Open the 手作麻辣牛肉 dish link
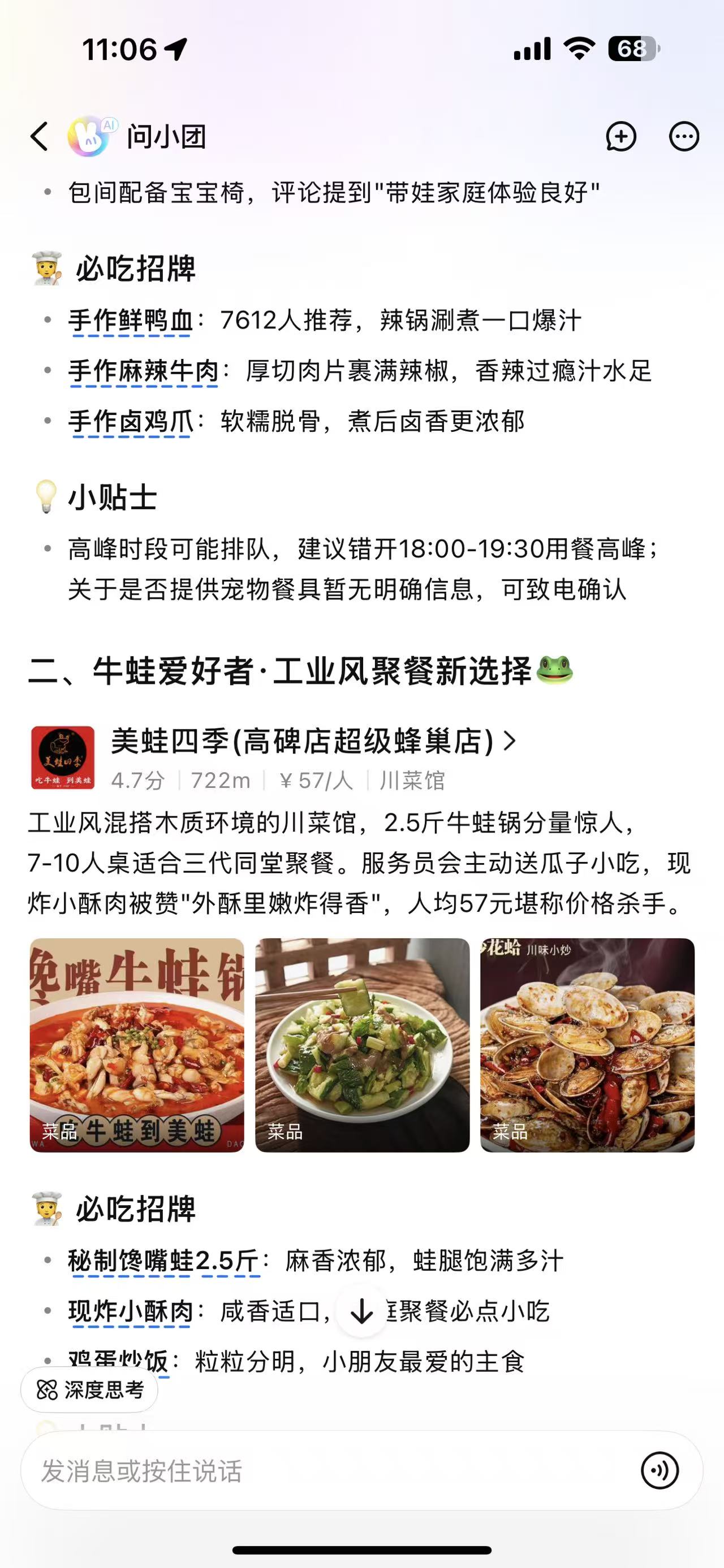Screen dimensions: 724x1568 (x=143, y=371)
